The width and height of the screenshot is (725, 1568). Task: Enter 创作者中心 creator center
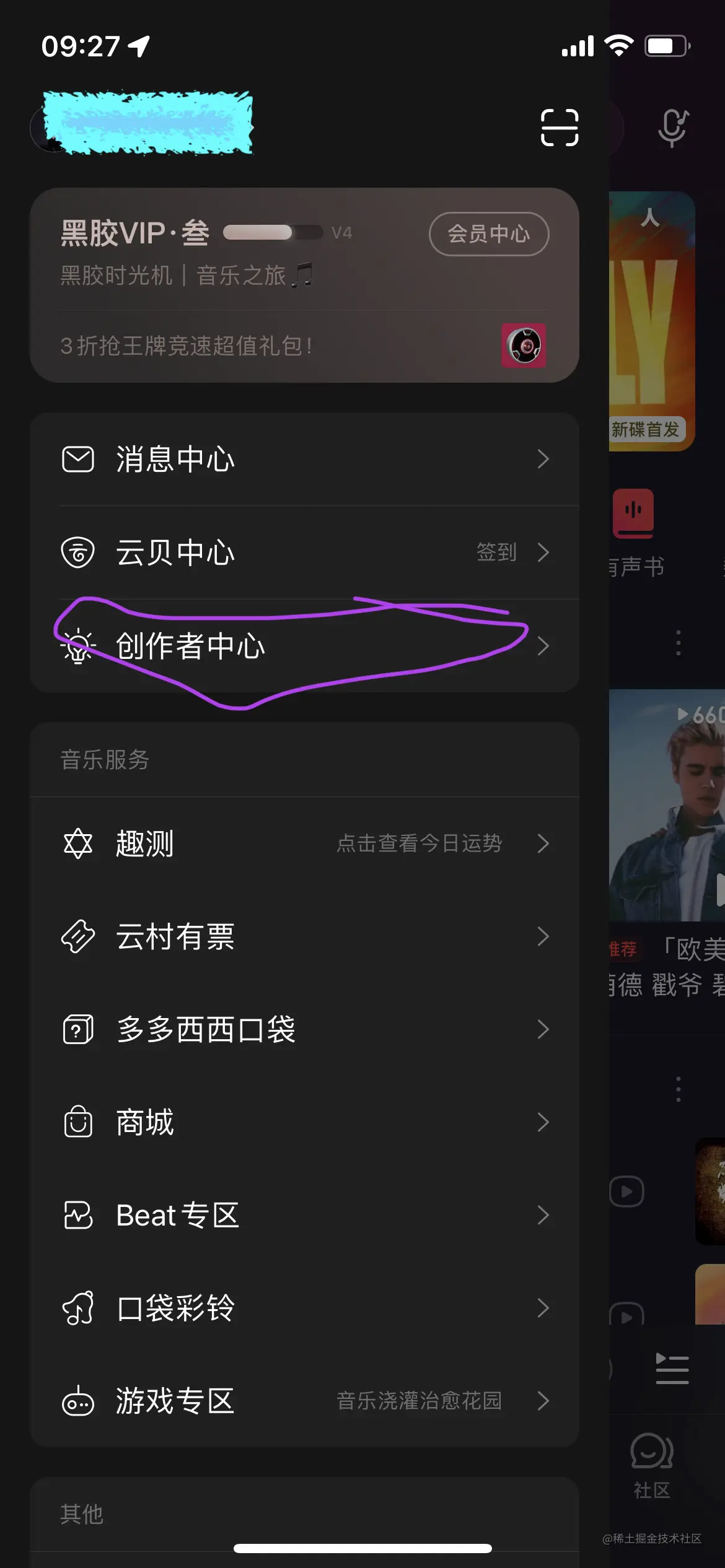(x=304, y=646)
